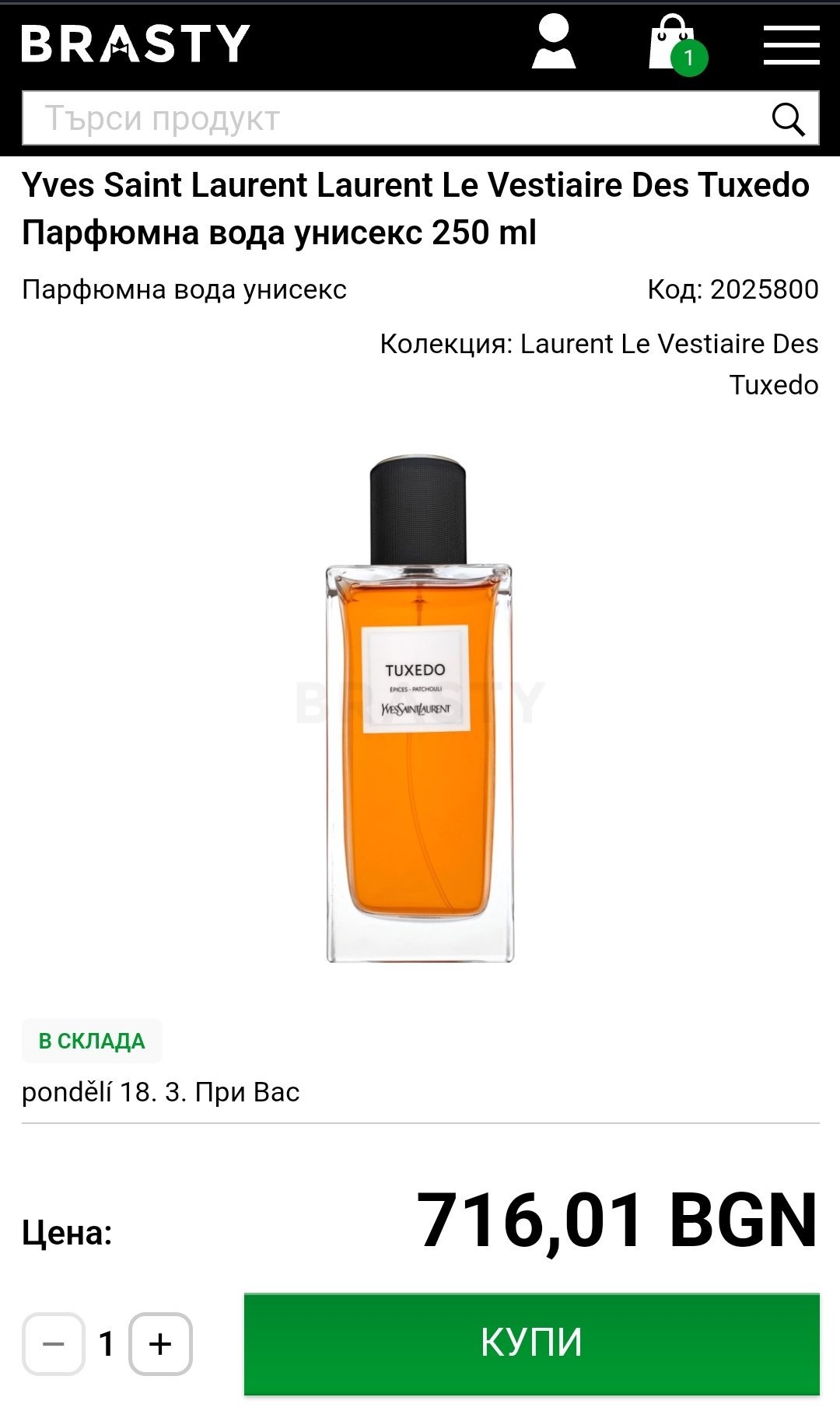Decrease quantity with the minus button
This screenshot has width=840, height=1418.
tap(54, 1343)
